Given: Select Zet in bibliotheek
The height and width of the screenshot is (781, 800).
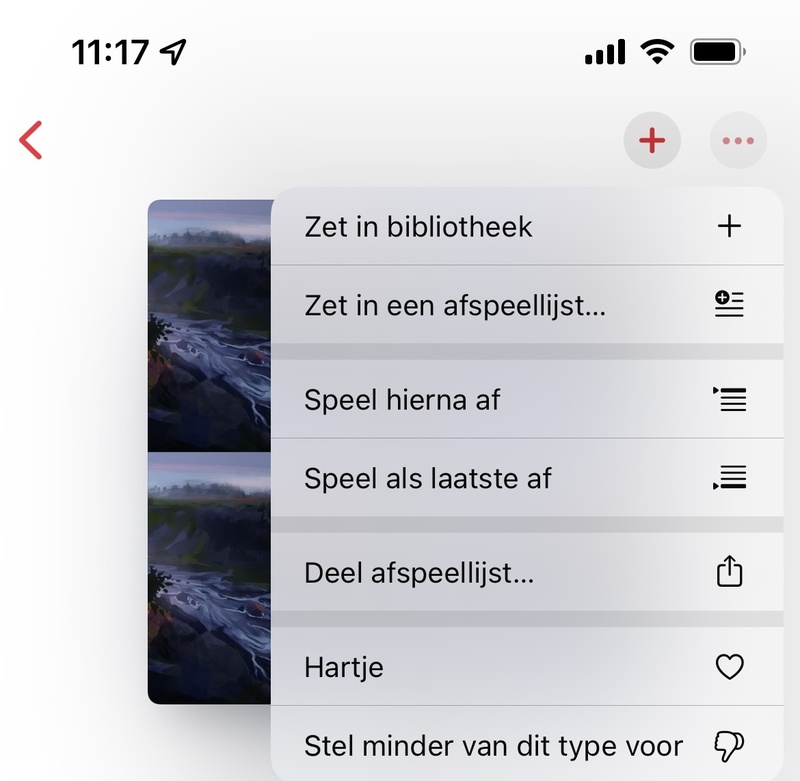Looking at the screenshot, I should tap(526, 227).
